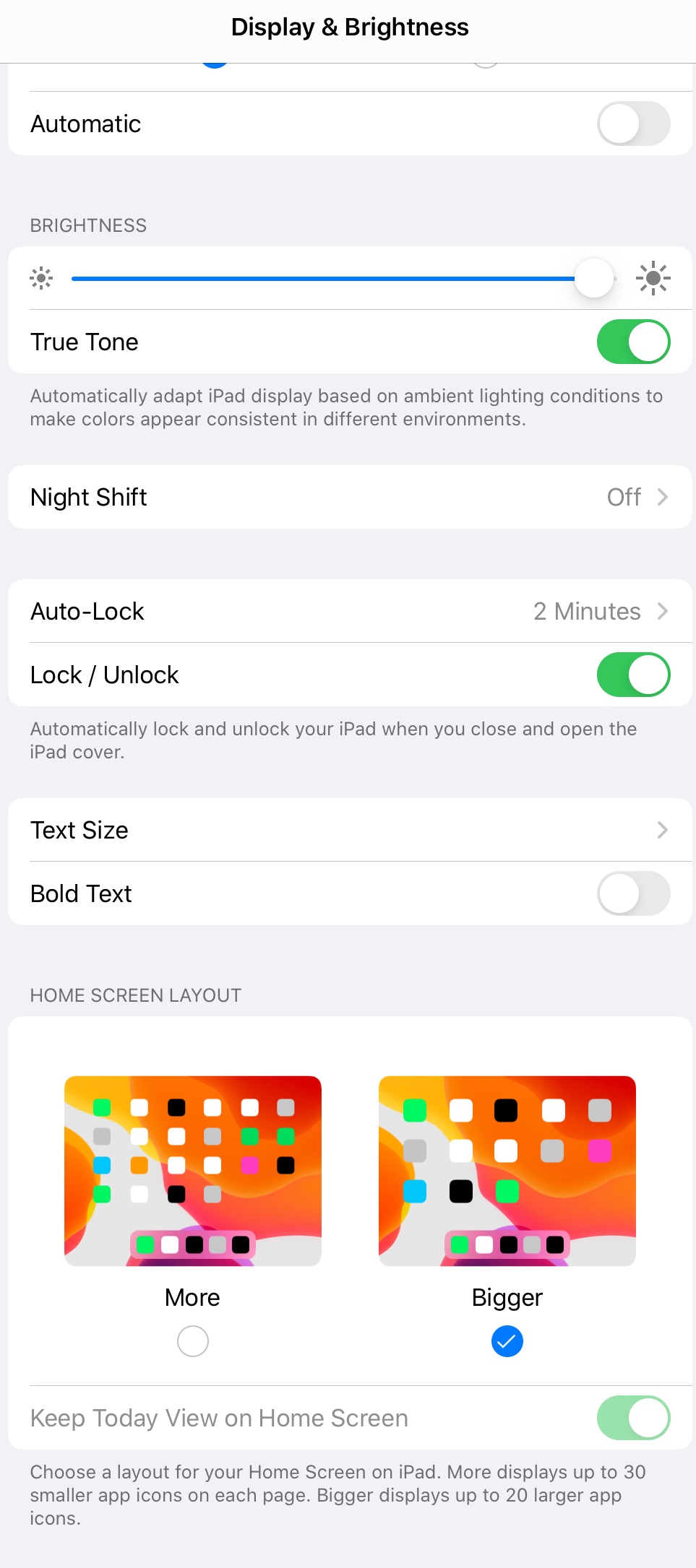
Task: Select the Bigger layout radio button
Action: (x=507, y=1341)
